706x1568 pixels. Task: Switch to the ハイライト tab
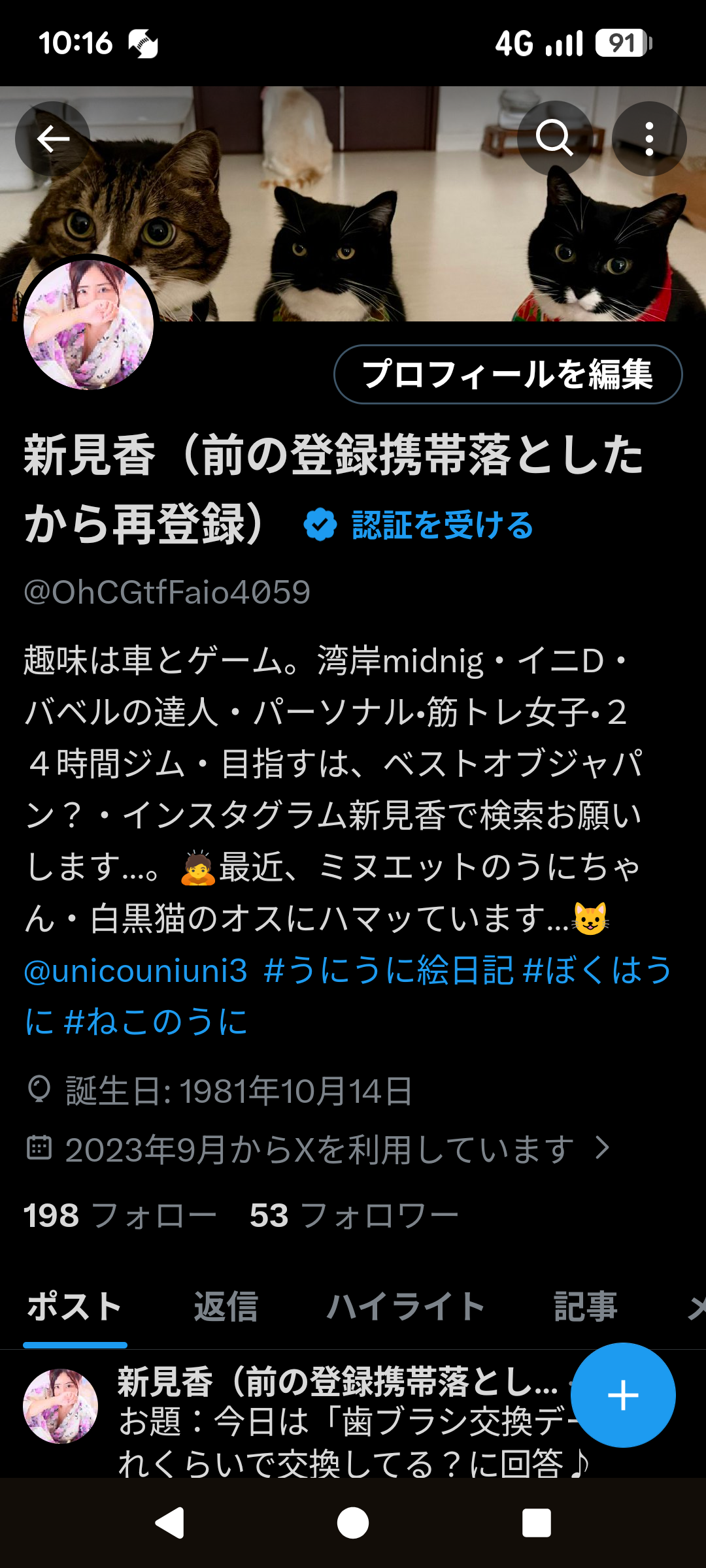click(405, 1307)
